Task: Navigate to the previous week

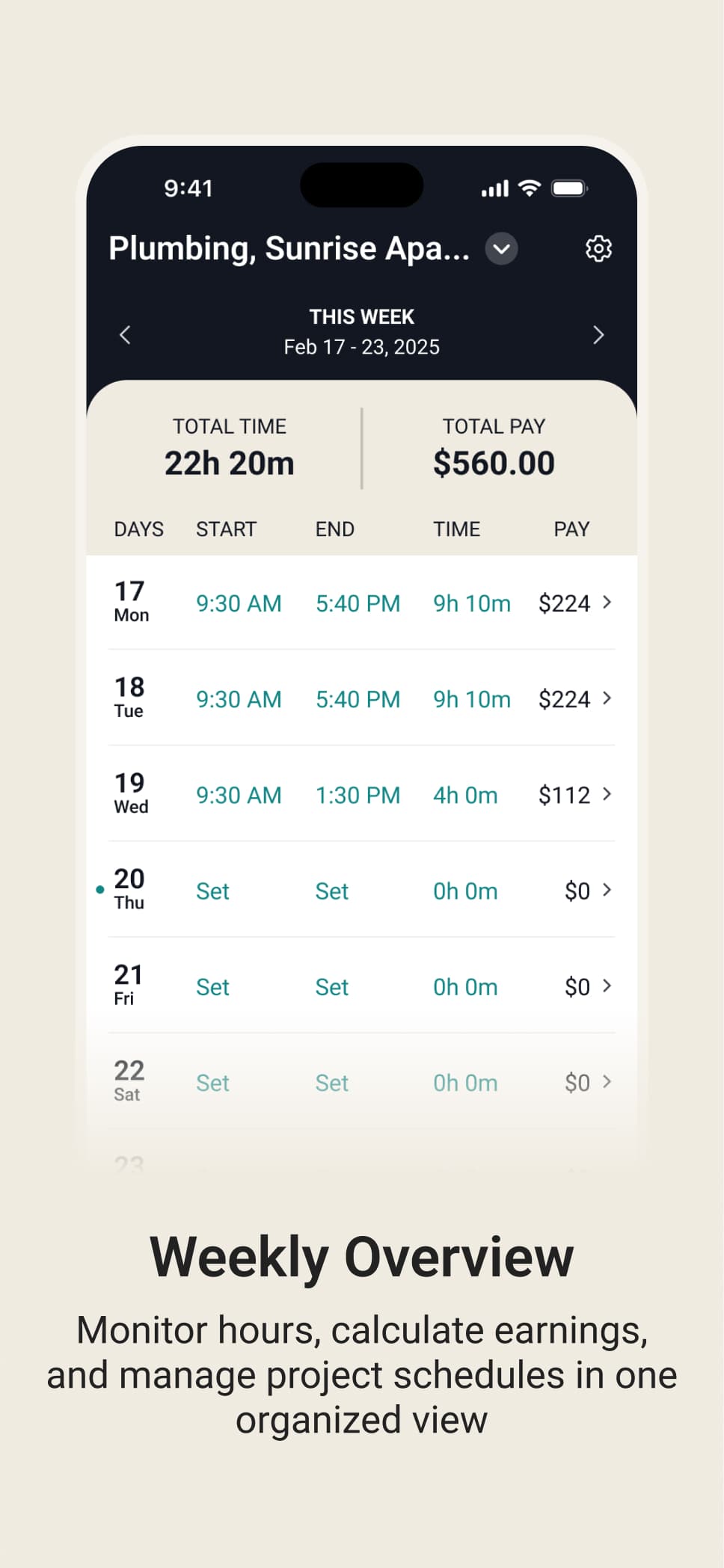Action: 125,334
